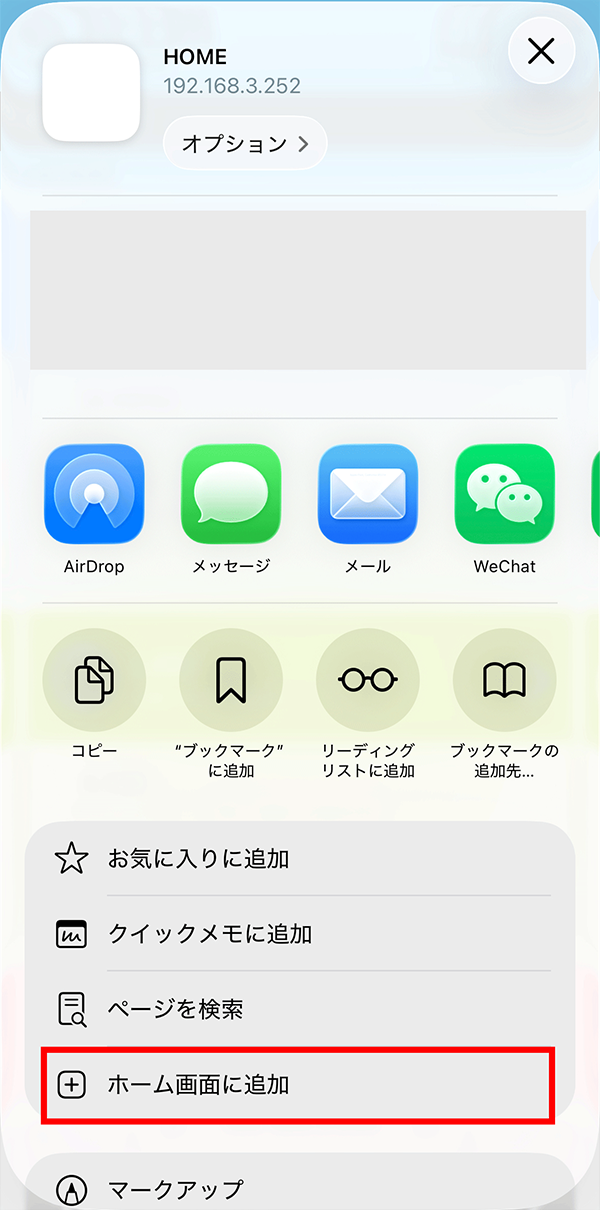Share with メッセージ app

(x=231, y=494)
